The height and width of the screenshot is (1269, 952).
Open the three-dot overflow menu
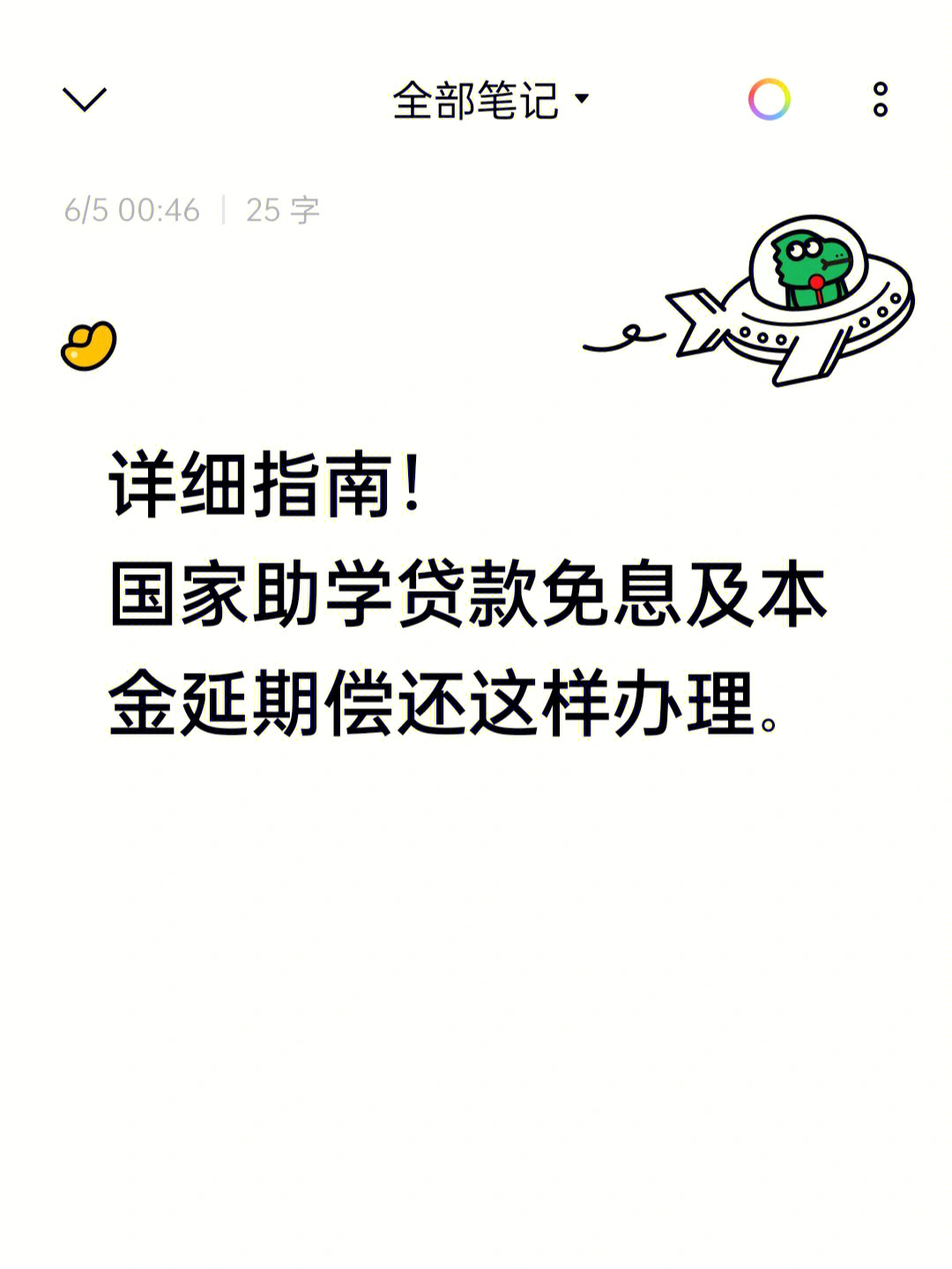(880, 100)
